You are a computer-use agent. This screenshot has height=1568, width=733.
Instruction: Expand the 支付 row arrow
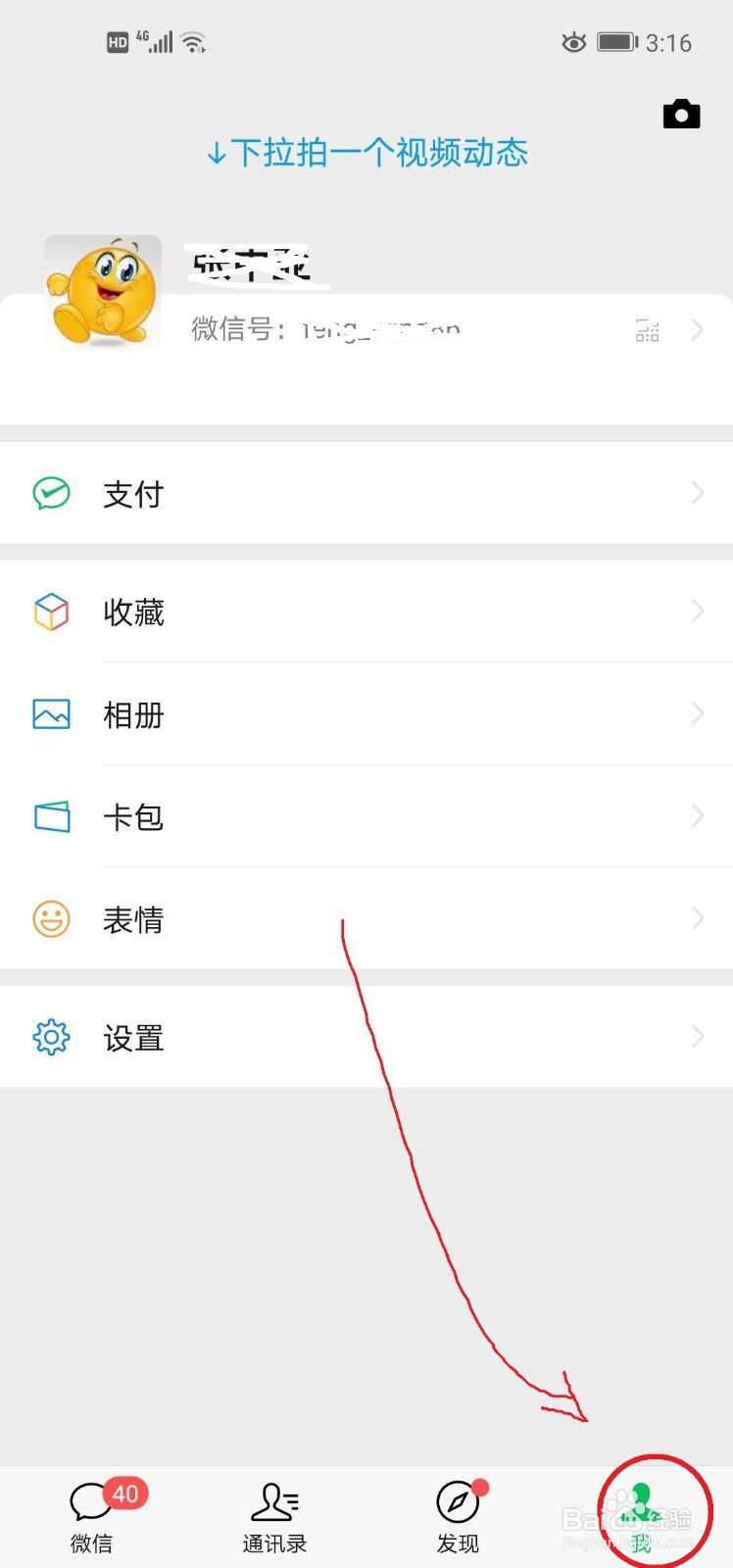tap(698, 494)
